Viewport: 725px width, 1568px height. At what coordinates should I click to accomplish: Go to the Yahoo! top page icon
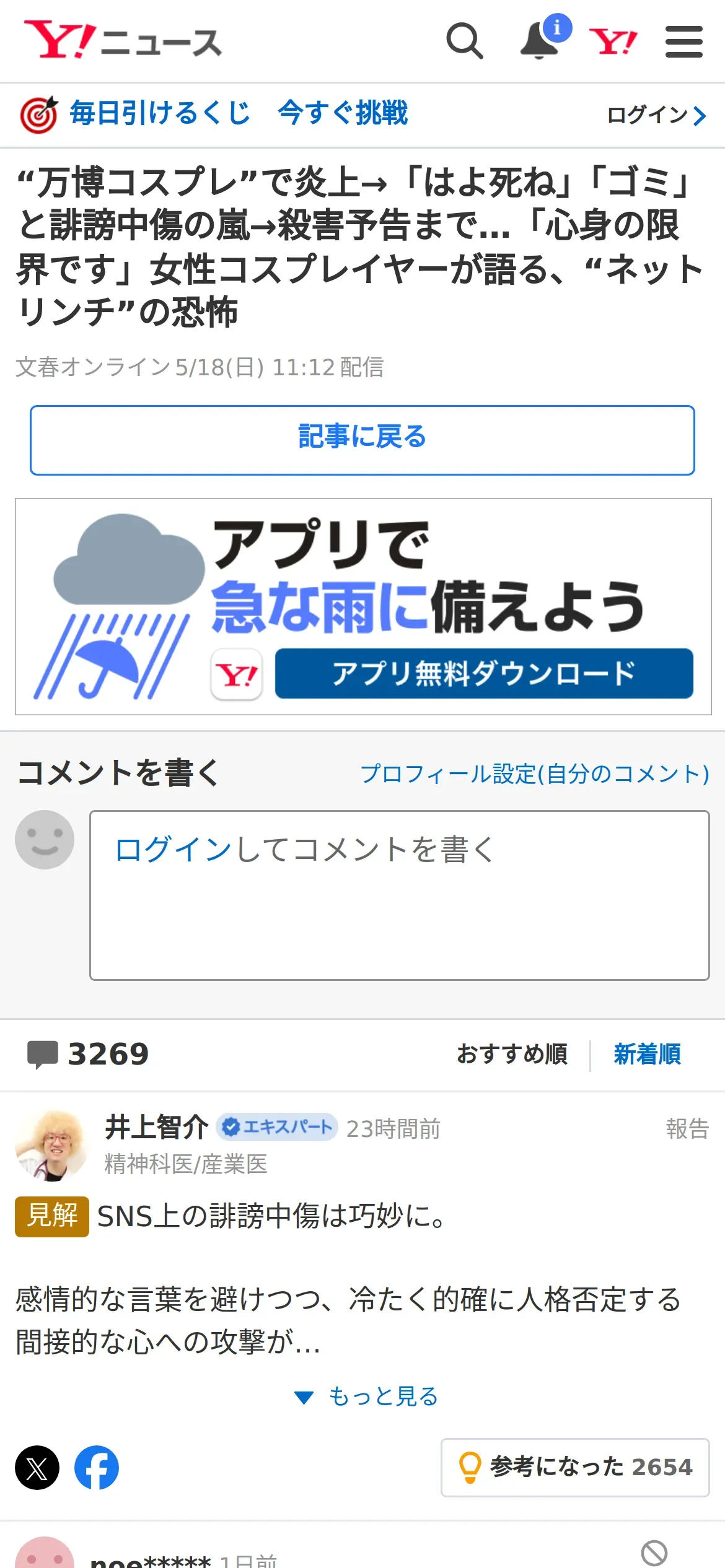tap(613, 42)
